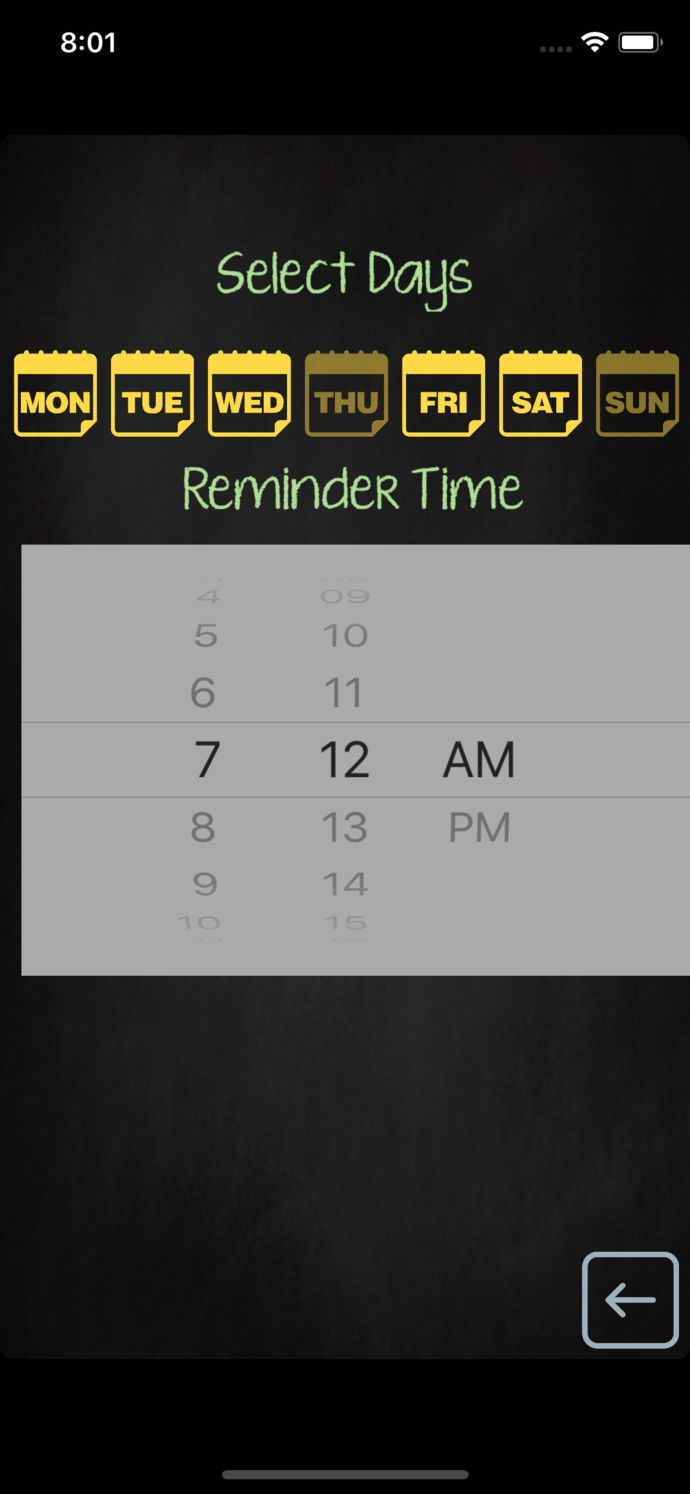Toggle Wednesday in day selection
Screen dimensions: 690x1494
pyautogui.click(x=249, y=394)
